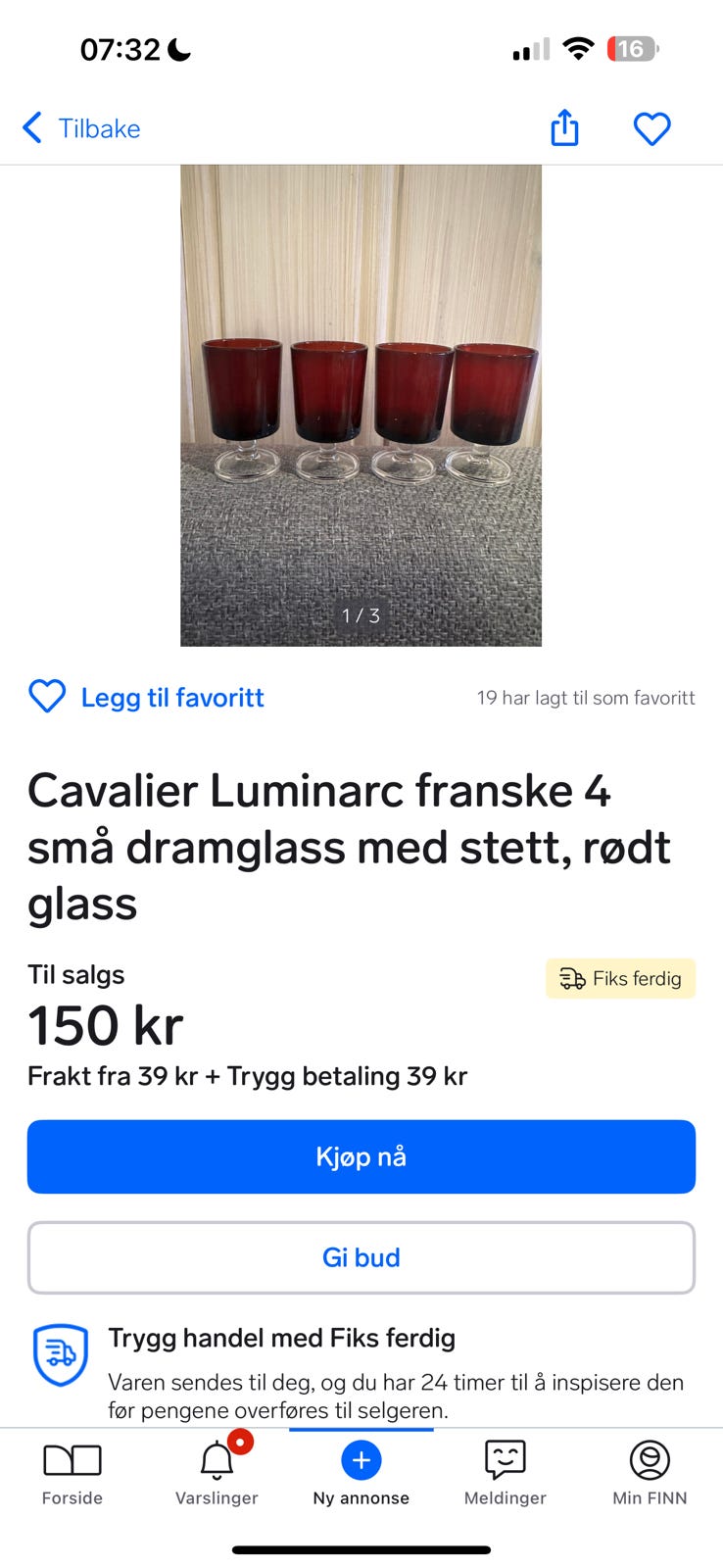Tap the share icon at top right
The width and height of the screenshot is (723, 1568).
click(564, 127)
